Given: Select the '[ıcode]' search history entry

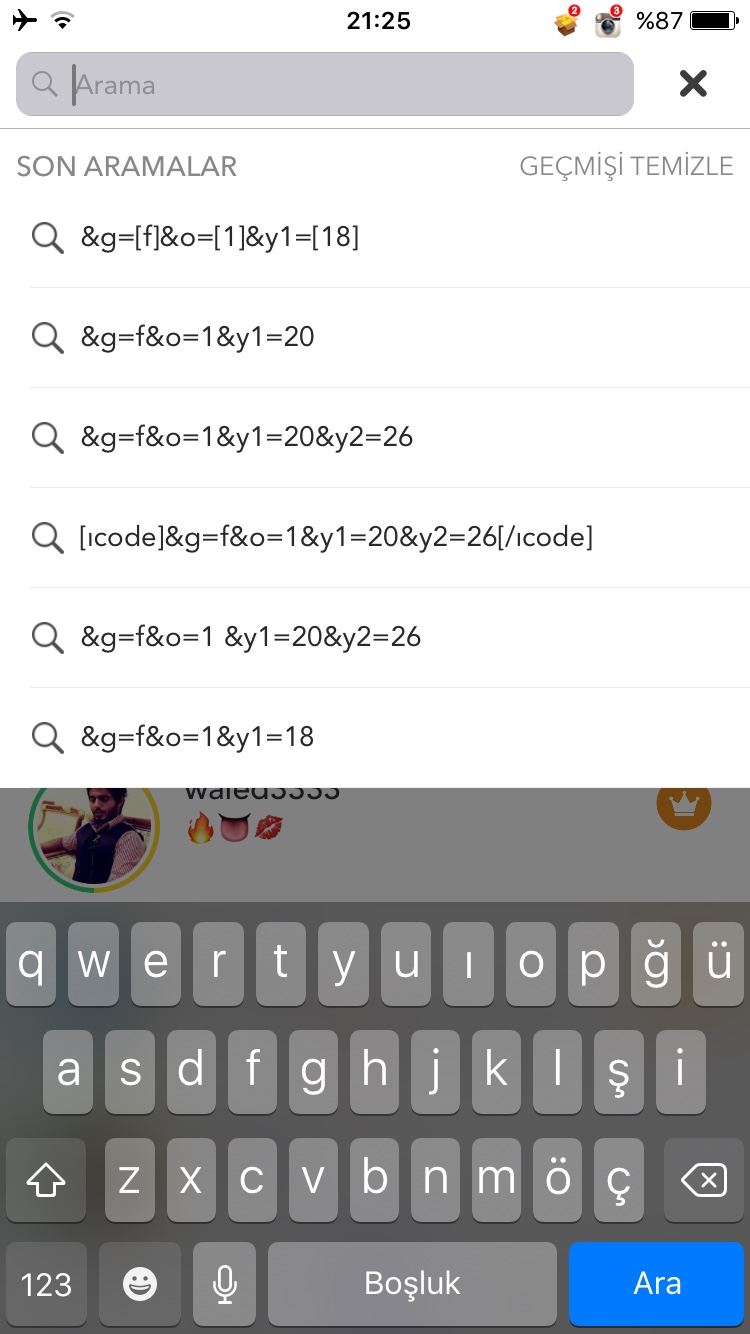Looking at the screenshot, I should pos(335,537).
